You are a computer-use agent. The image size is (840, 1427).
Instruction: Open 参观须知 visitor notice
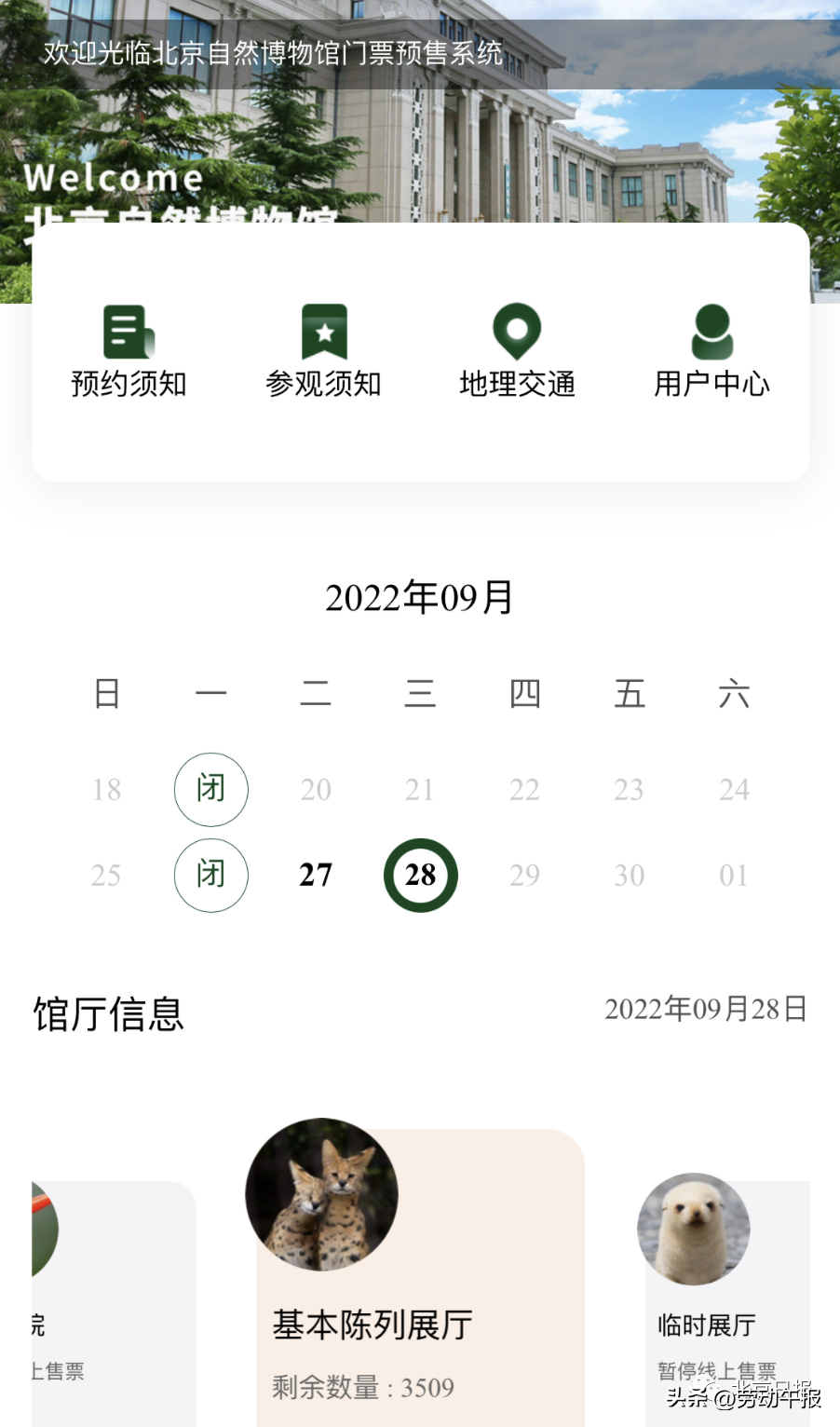[x=324, y=352]
